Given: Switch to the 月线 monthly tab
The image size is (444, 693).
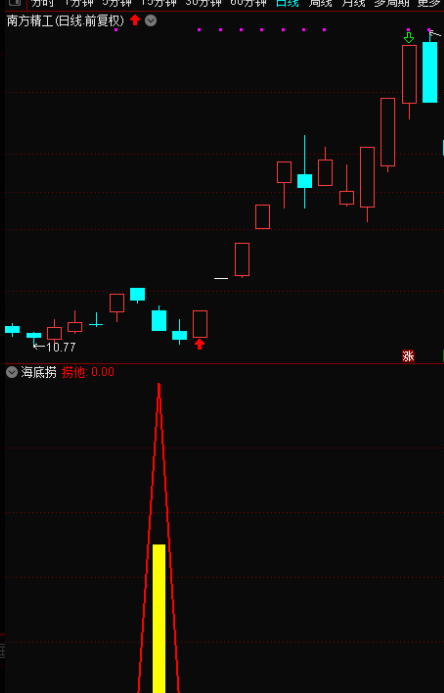Looking at the screenshot, I should 353,4.
